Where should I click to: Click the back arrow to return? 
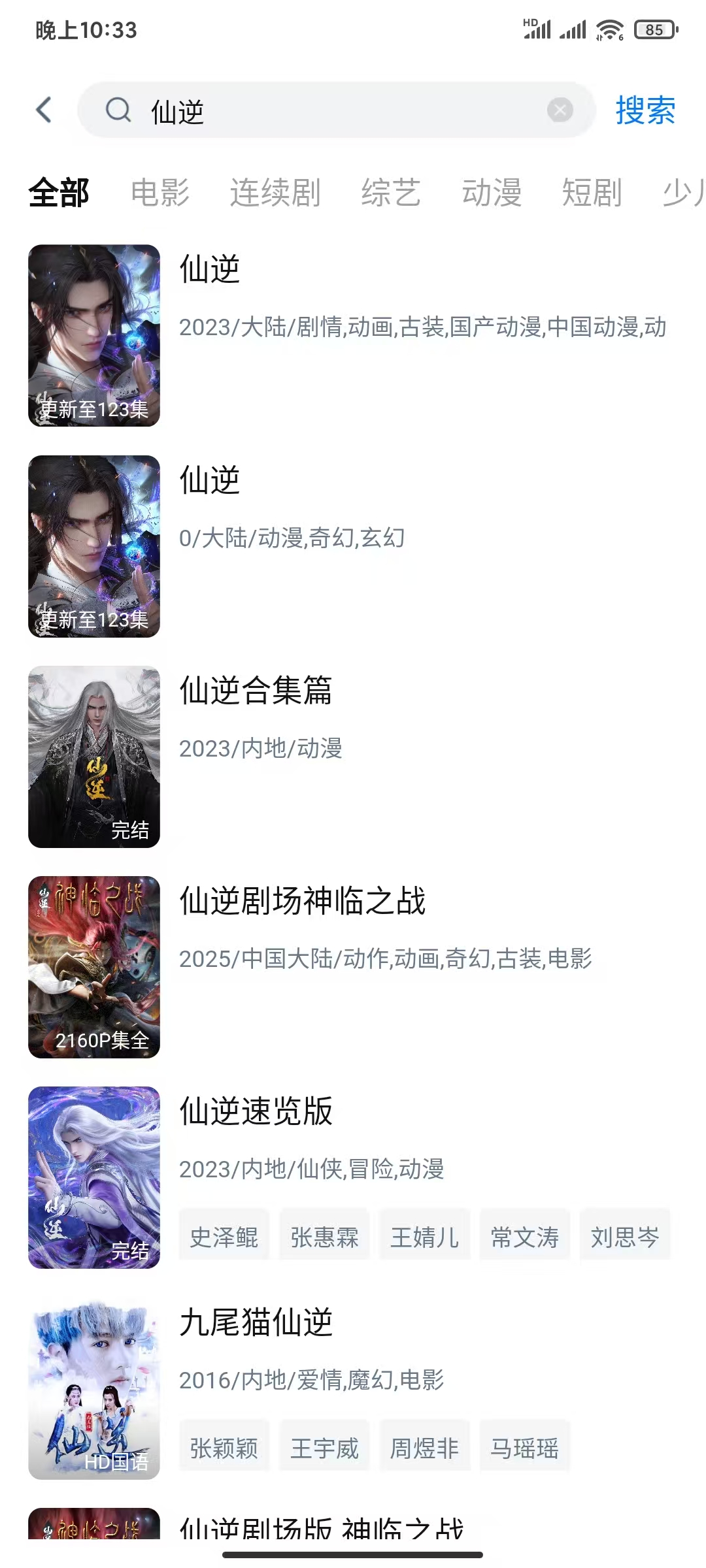coord(43,110)
